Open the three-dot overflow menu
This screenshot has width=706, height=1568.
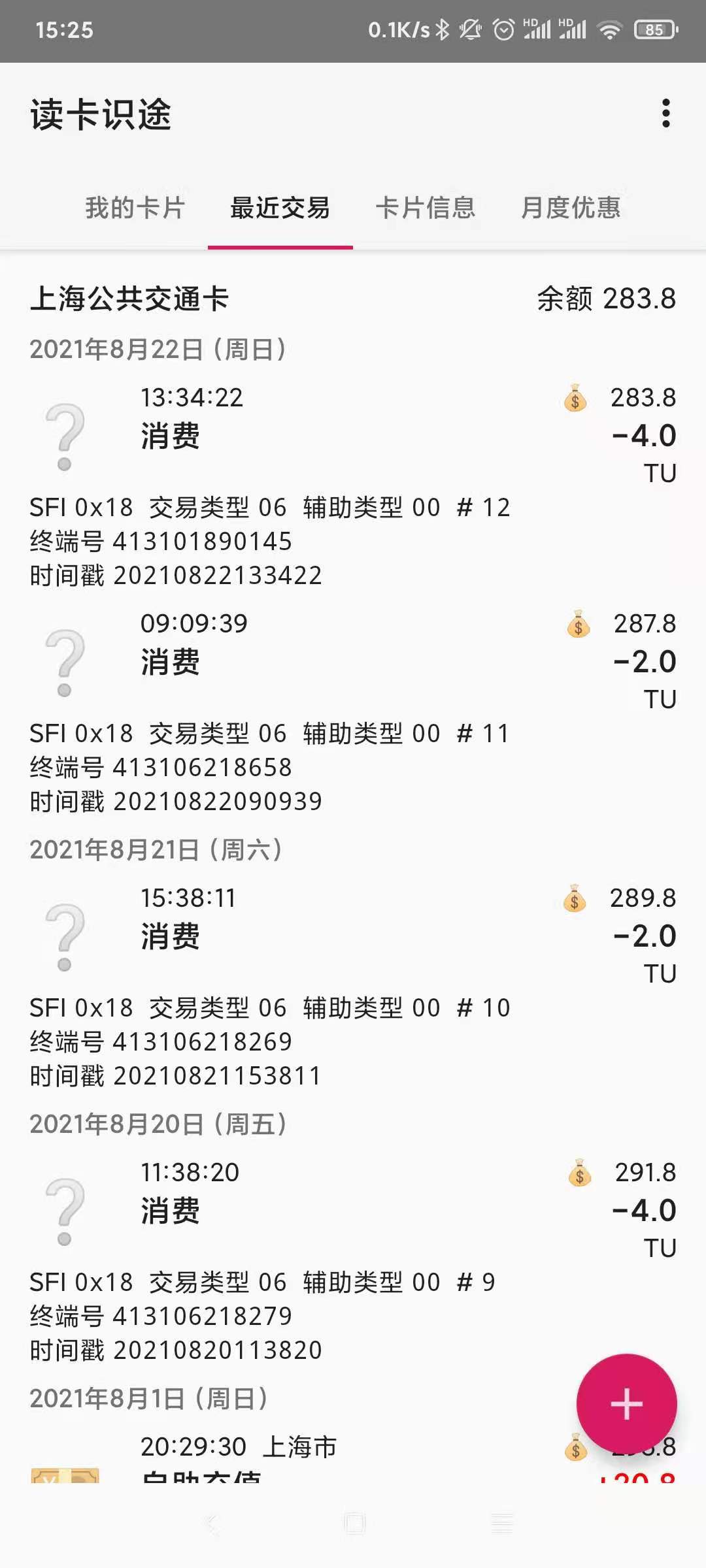[x=665, y=114]
